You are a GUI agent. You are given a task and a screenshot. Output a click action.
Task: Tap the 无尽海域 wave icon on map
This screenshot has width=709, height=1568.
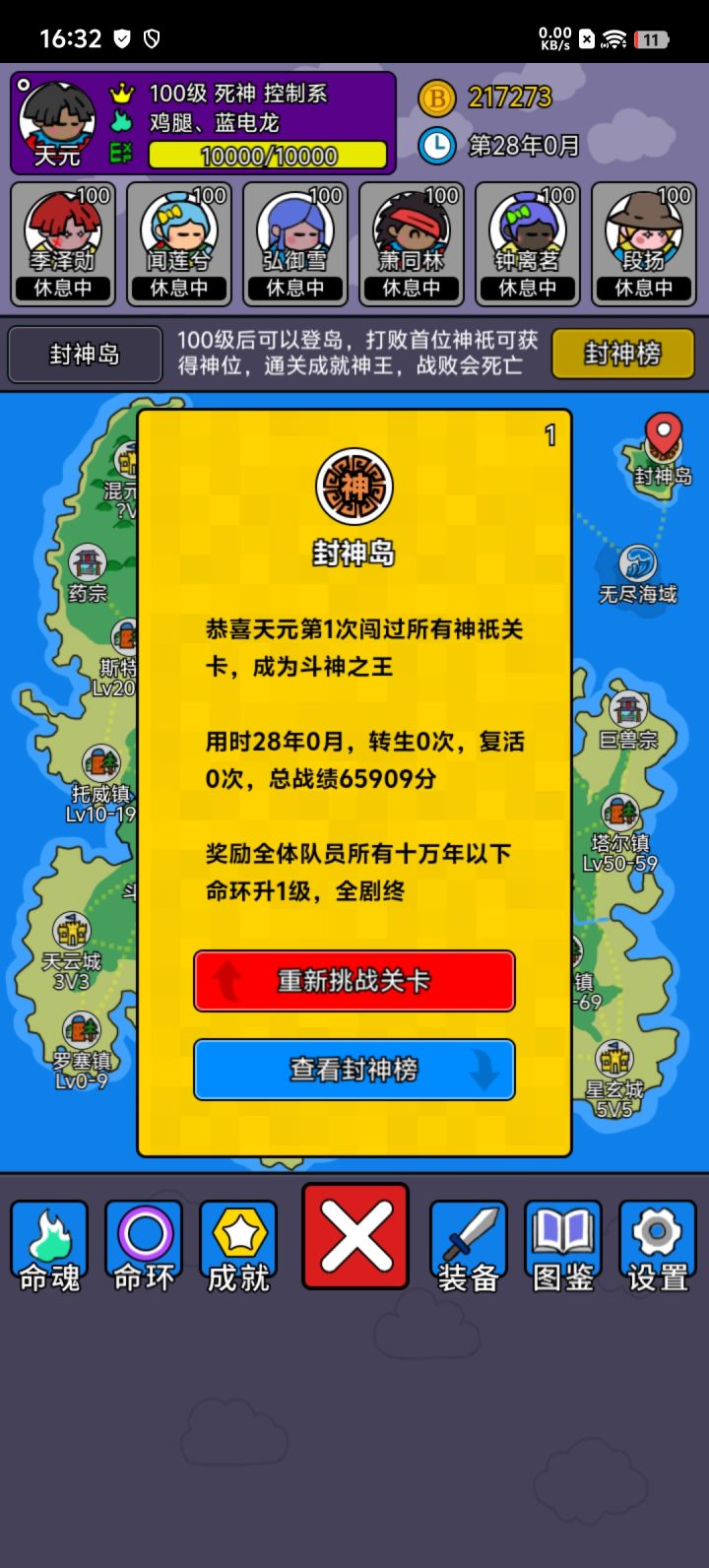tap(638, 564)
